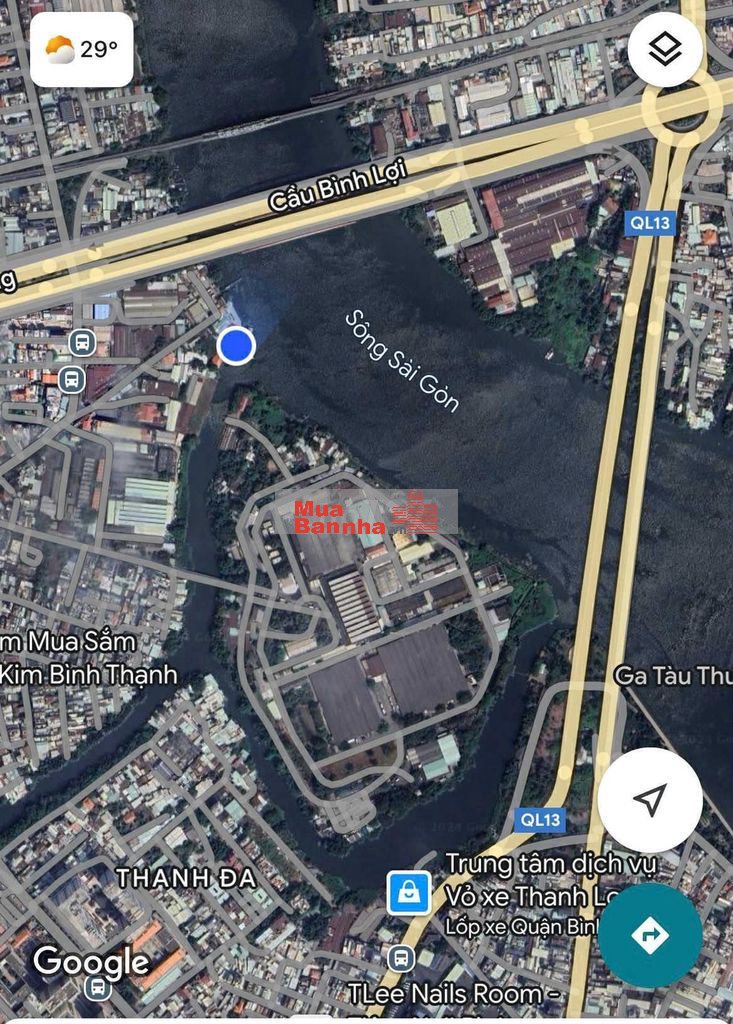Viewport: 733px width, 1024px height.
Task: Select the Vỏ xe Thanh Long shopping pin
Action: click(409, 892)
